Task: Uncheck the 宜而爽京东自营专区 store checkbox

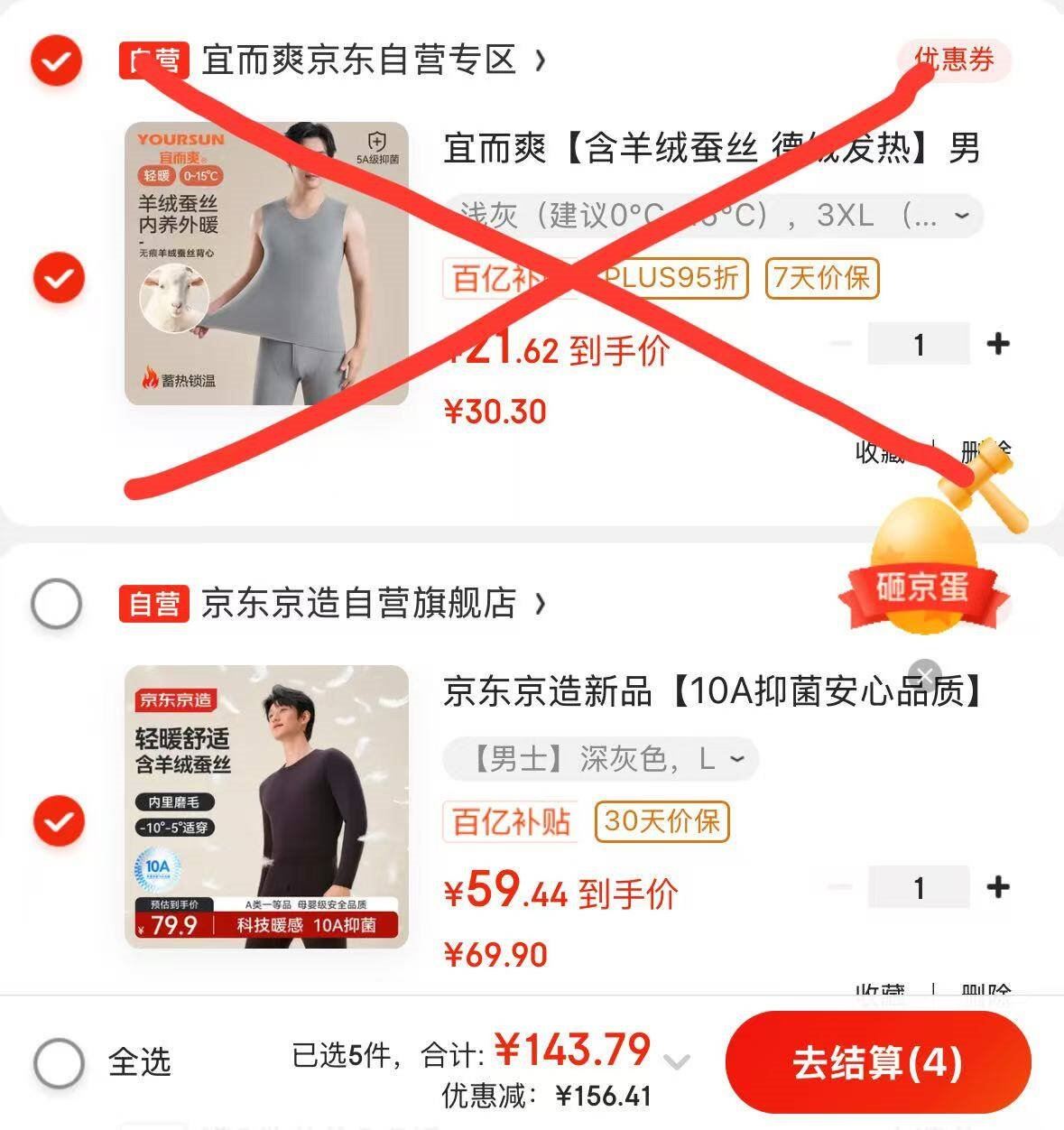Action: [x=56, y=60]
